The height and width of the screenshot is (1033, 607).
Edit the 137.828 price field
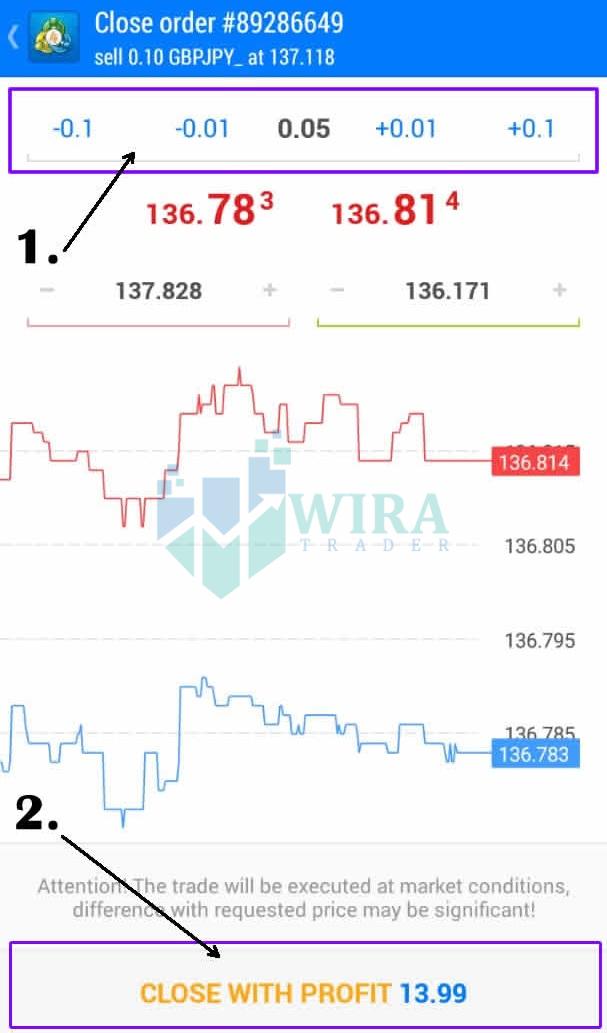tap(158, 292)
